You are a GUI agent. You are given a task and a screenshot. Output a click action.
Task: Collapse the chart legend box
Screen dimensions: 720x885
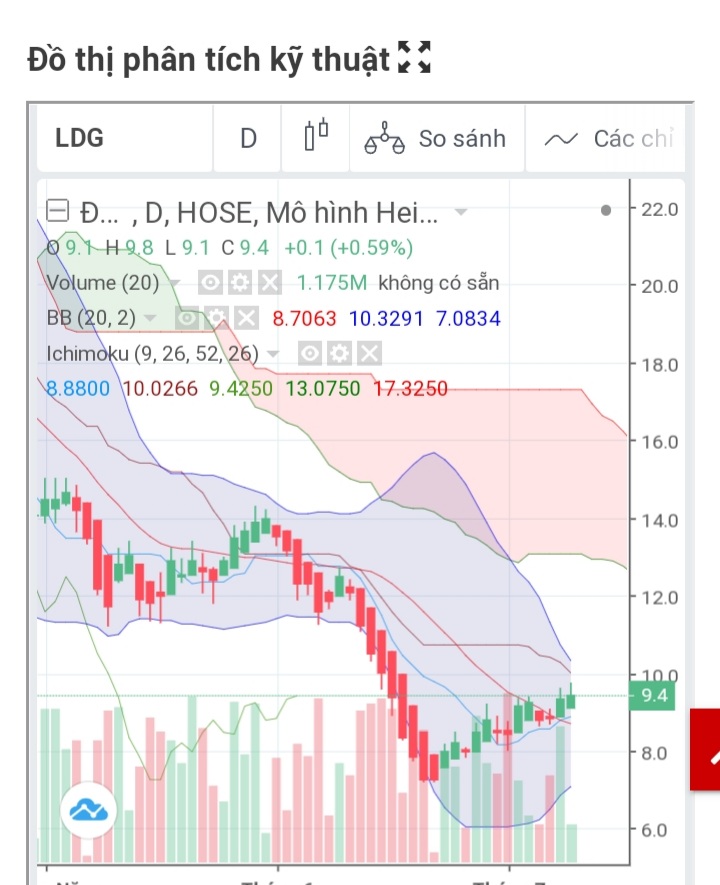58,212
